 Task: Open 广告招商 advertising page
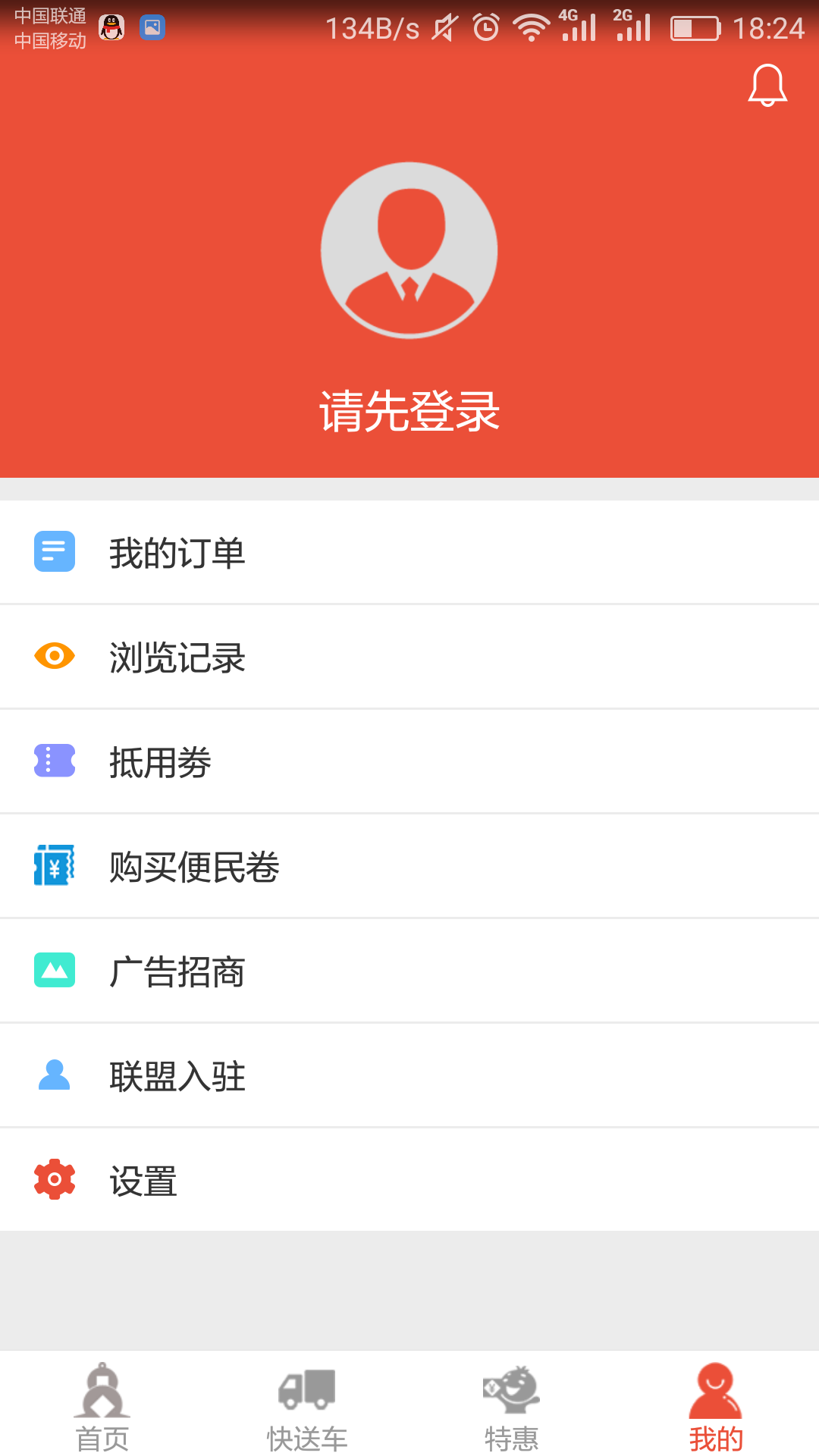click(409, 971)
